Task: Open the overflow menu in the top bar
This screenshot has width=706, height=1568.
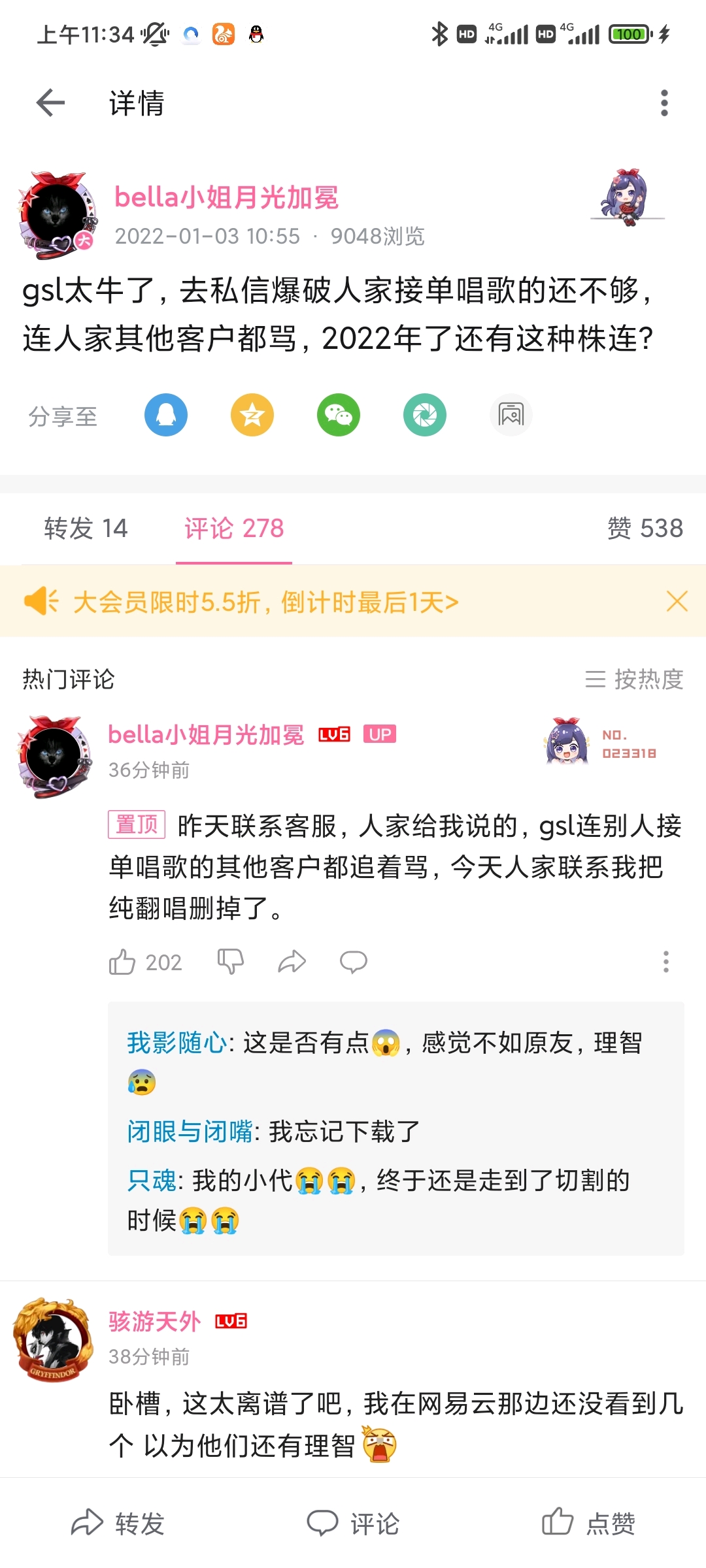Action: point(664,103)
